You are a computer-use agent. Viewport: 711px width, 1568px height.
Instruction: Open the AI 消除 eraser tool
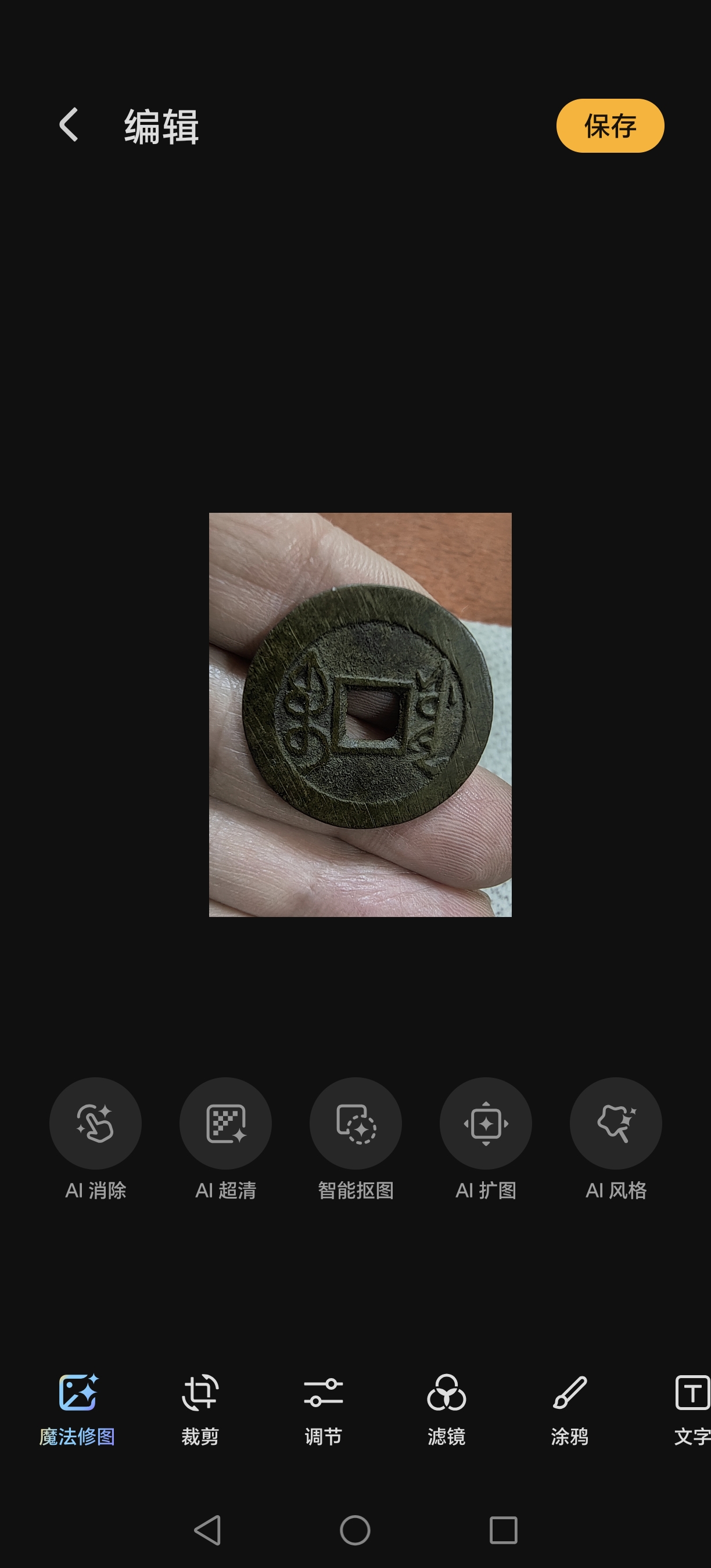pyautogui.click(x=96, y=1124)
